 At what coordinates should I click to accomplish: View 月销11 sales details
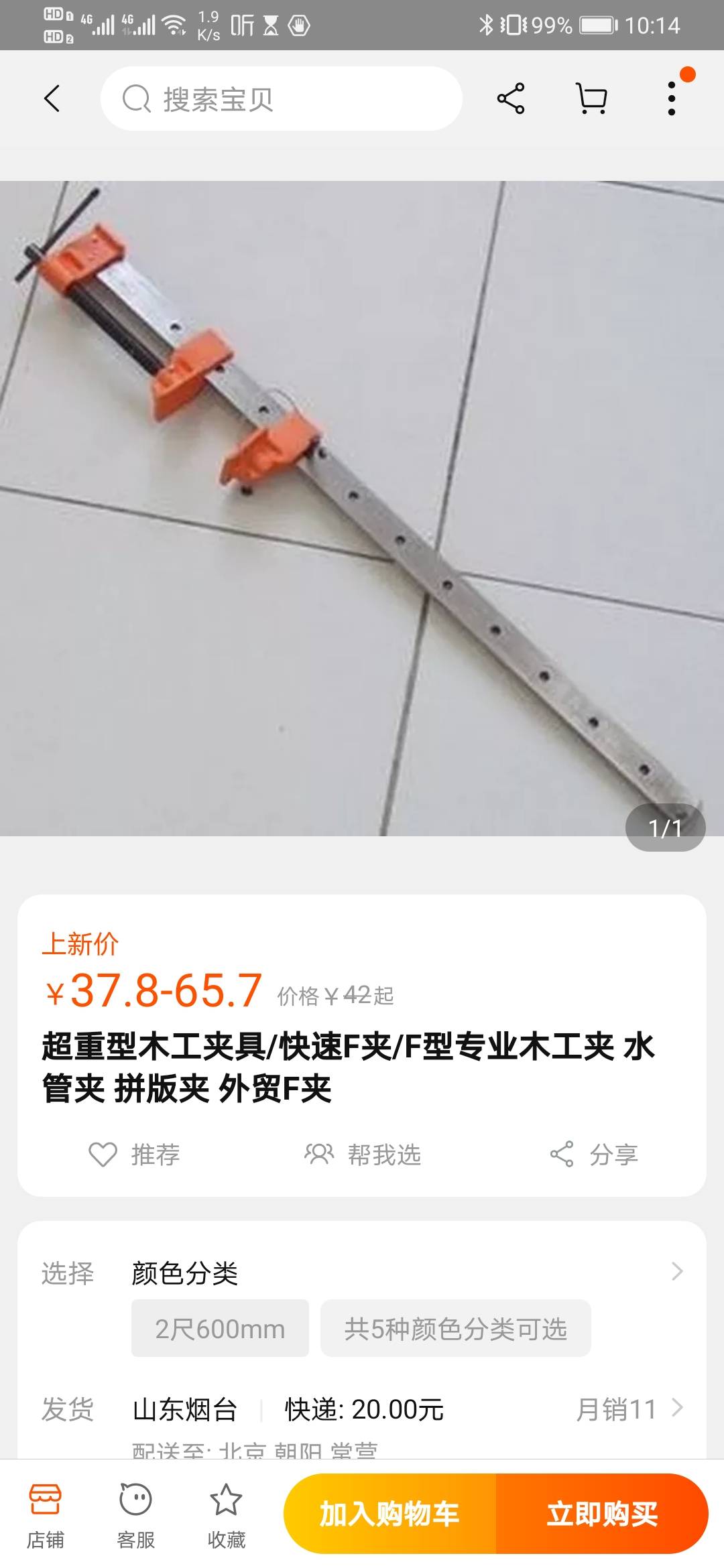[x=629, y=1409]
